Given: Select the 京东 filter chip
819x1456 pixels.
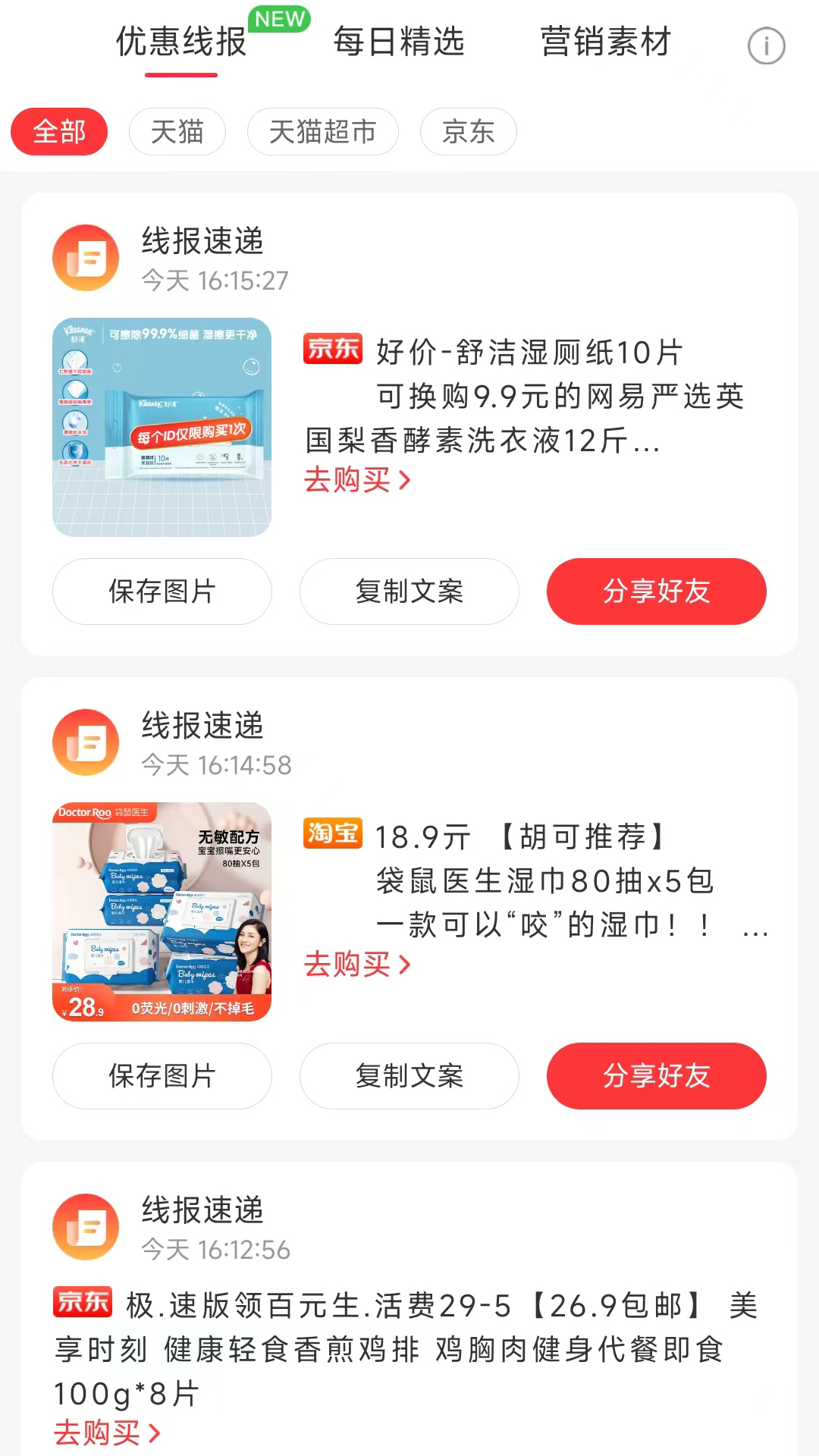Looking at the screenshot, I should (x=467, y=131).
